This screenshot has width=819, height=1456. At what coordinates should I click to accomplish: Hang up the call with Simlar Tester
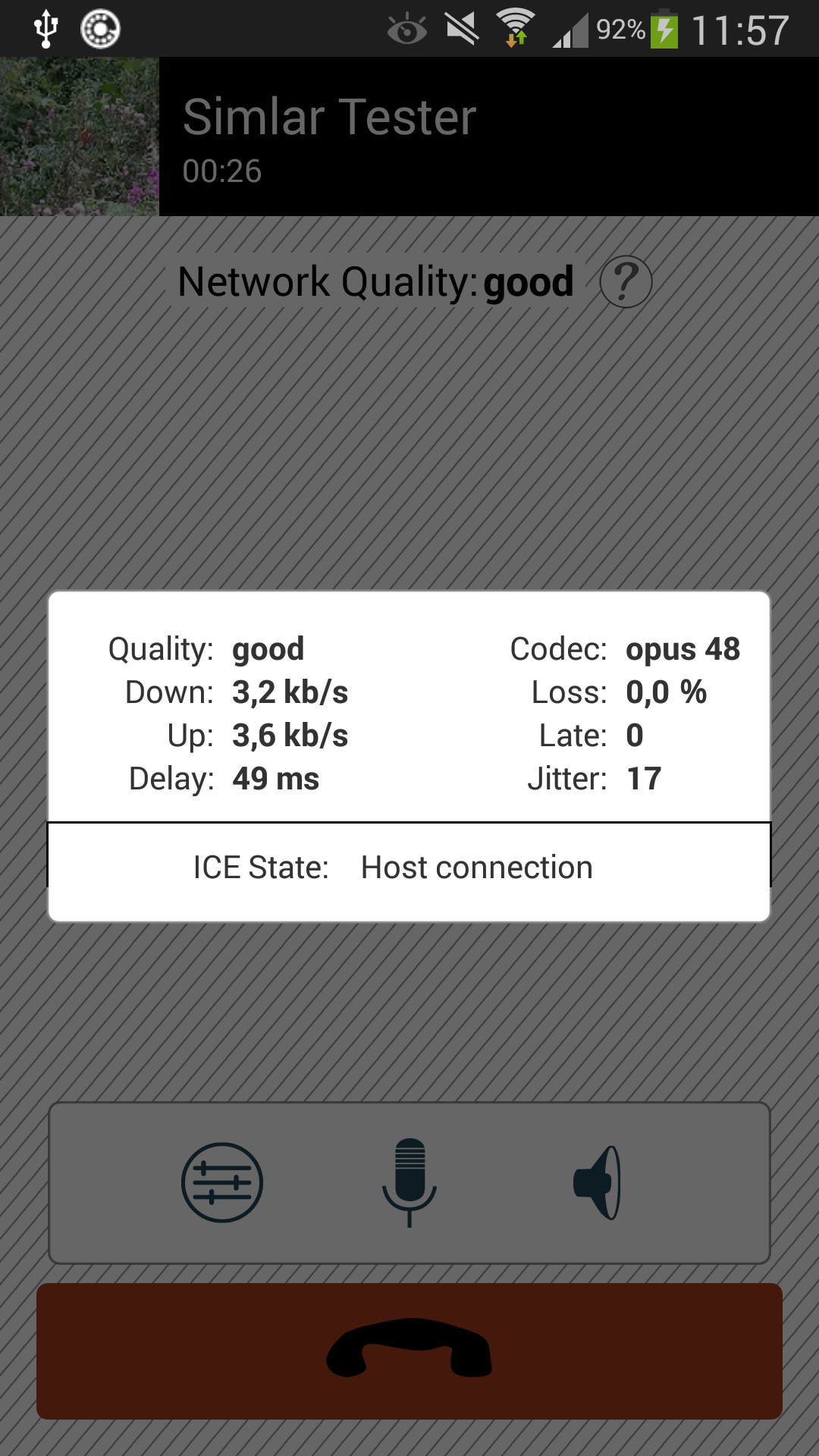pos(409,1351)
